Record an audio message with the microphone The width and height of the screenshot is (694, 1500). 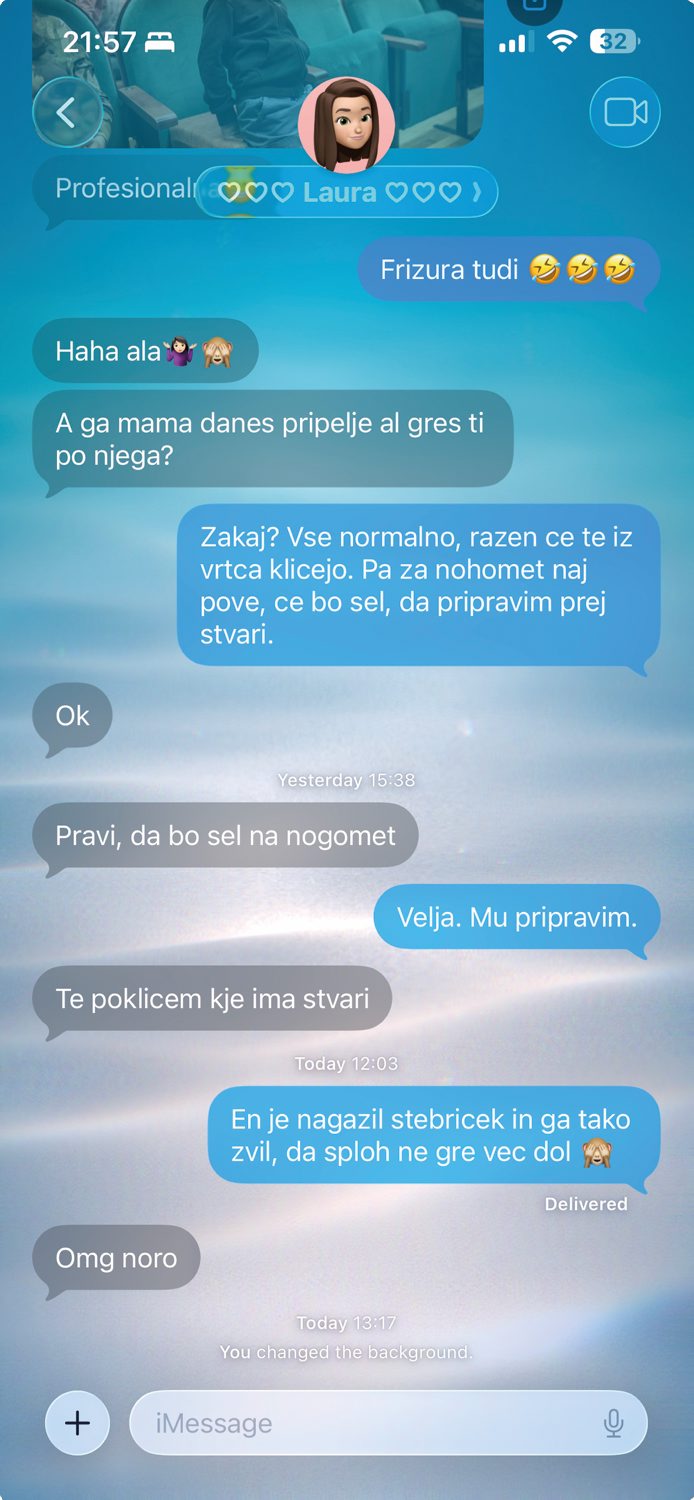(x=614, y=1422)
